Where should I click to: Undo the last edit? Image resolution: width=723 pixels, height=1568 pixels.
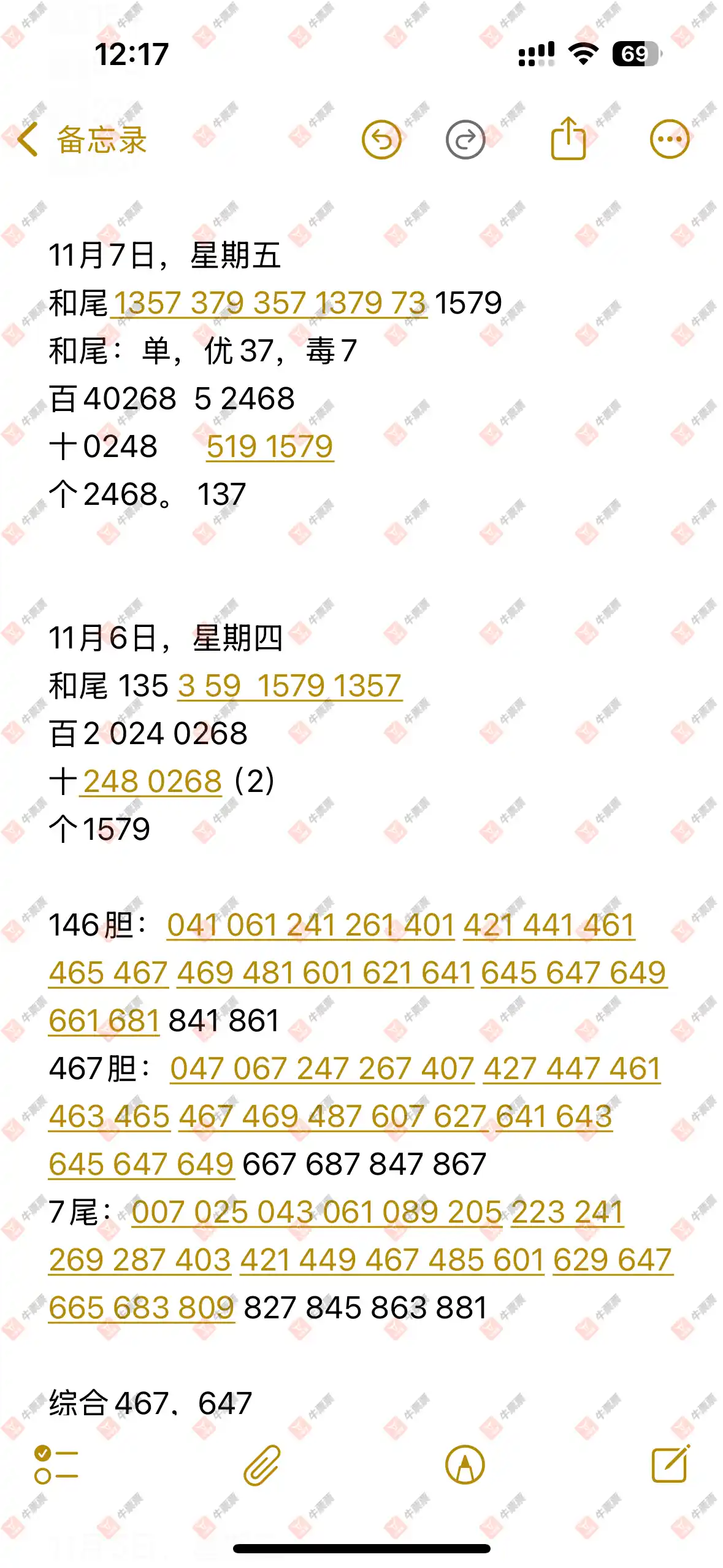pos(381,140)
